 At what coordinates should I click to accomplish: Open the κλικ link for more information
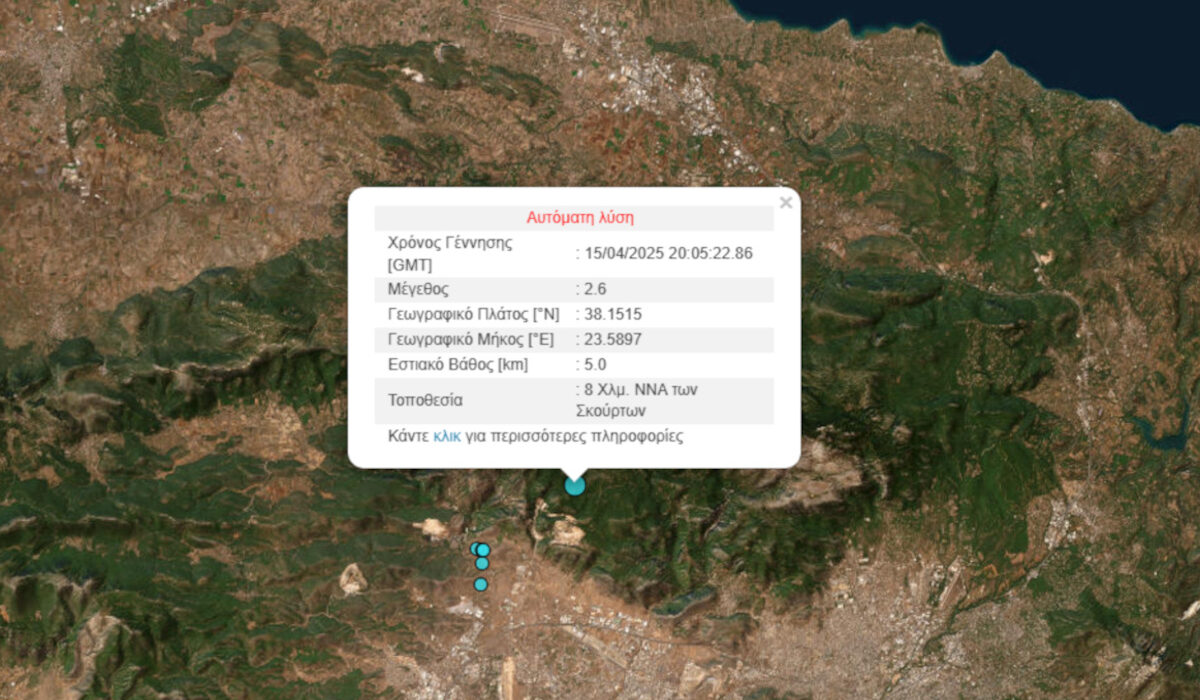coord(446,437)
